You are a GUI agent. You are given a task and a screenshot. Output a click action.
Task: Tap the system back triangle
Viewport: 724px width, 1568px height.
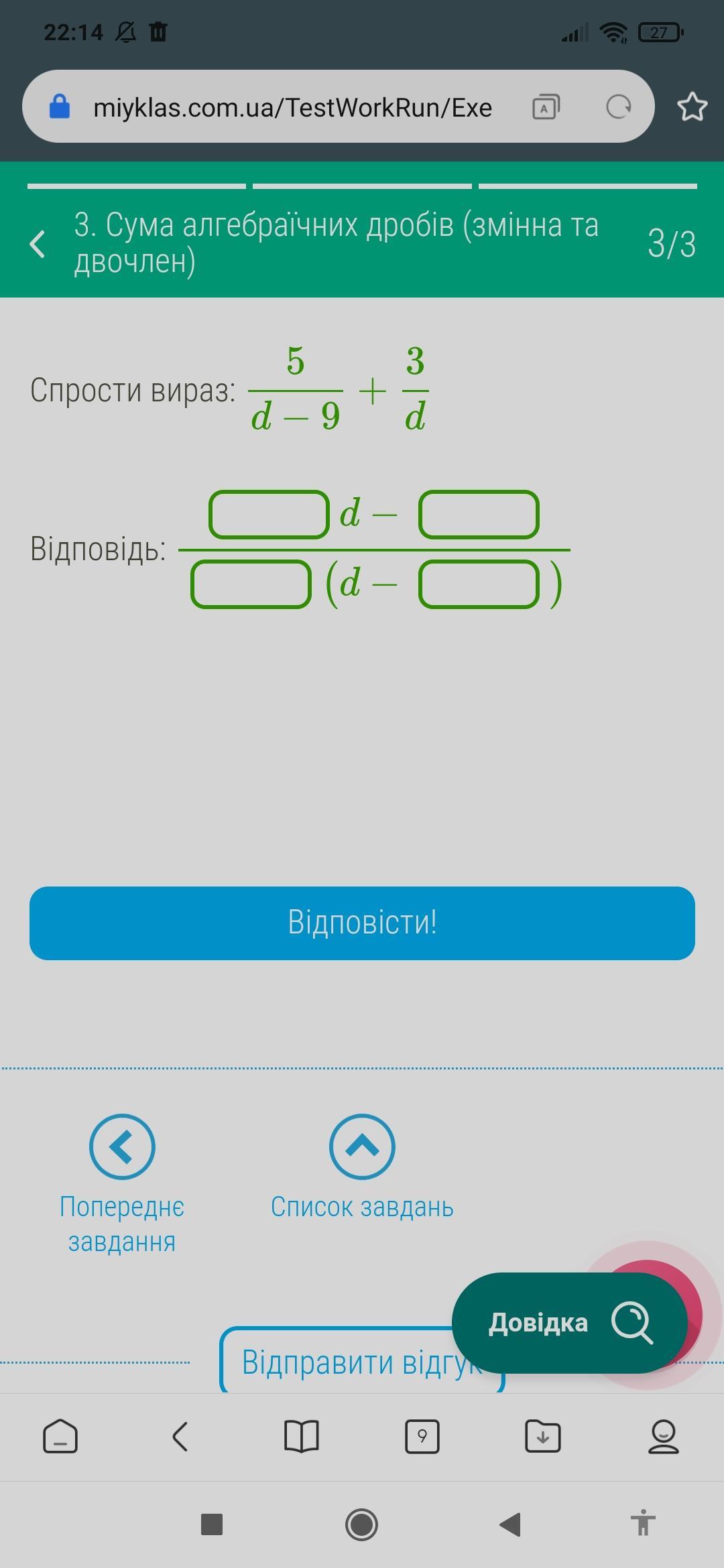click(x=511, y=1524)
